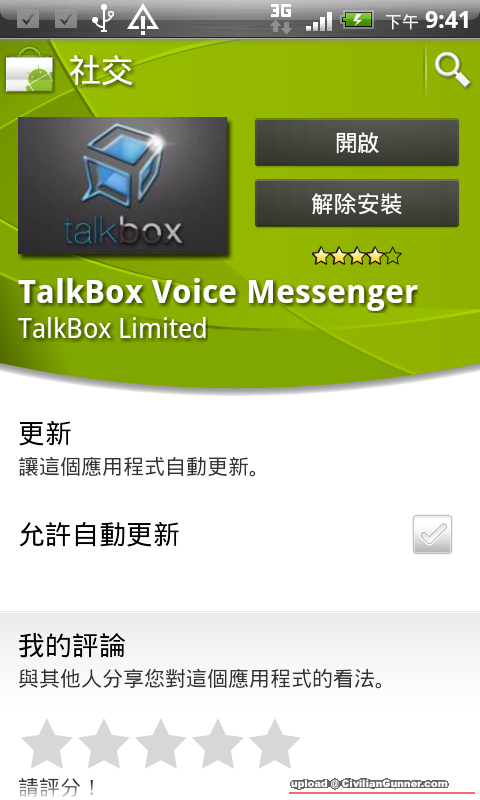Uninstall the app via 解除安裝
This screenshot has width=480, height=800.
357,204
